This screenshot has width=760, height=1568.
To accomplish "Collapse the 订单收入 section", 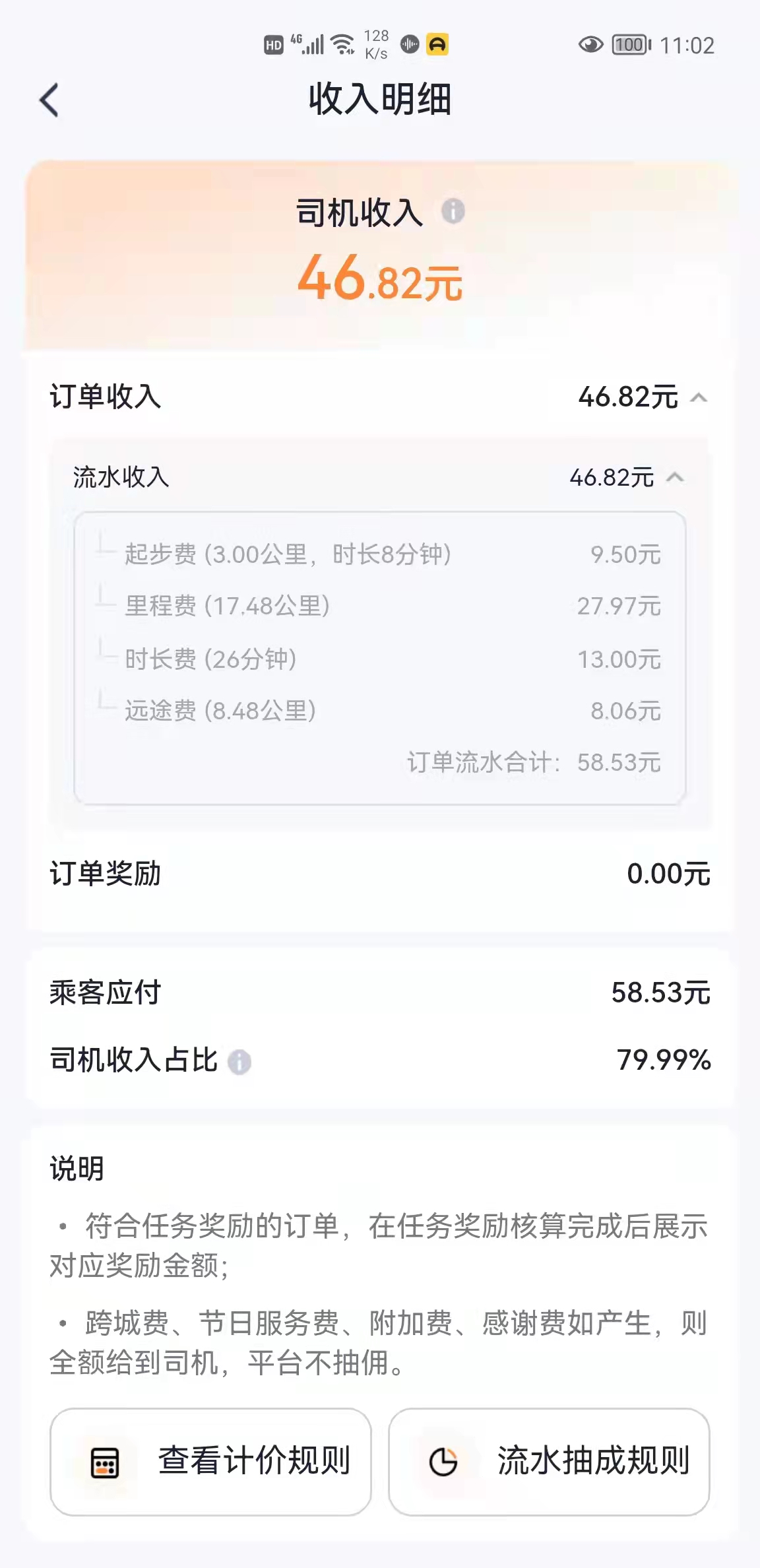I will click(699, 397).
